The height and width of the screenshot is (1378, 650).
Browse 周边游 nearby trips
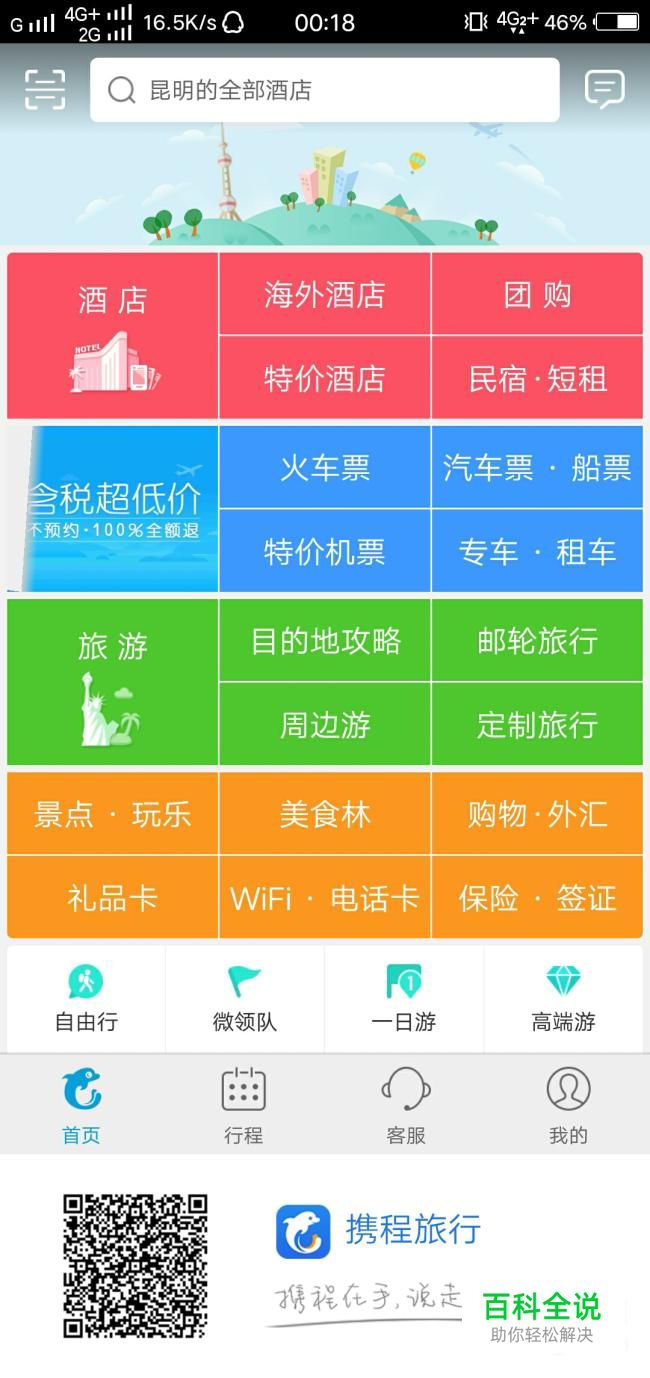pyautogui.click(x=325, y=725)
